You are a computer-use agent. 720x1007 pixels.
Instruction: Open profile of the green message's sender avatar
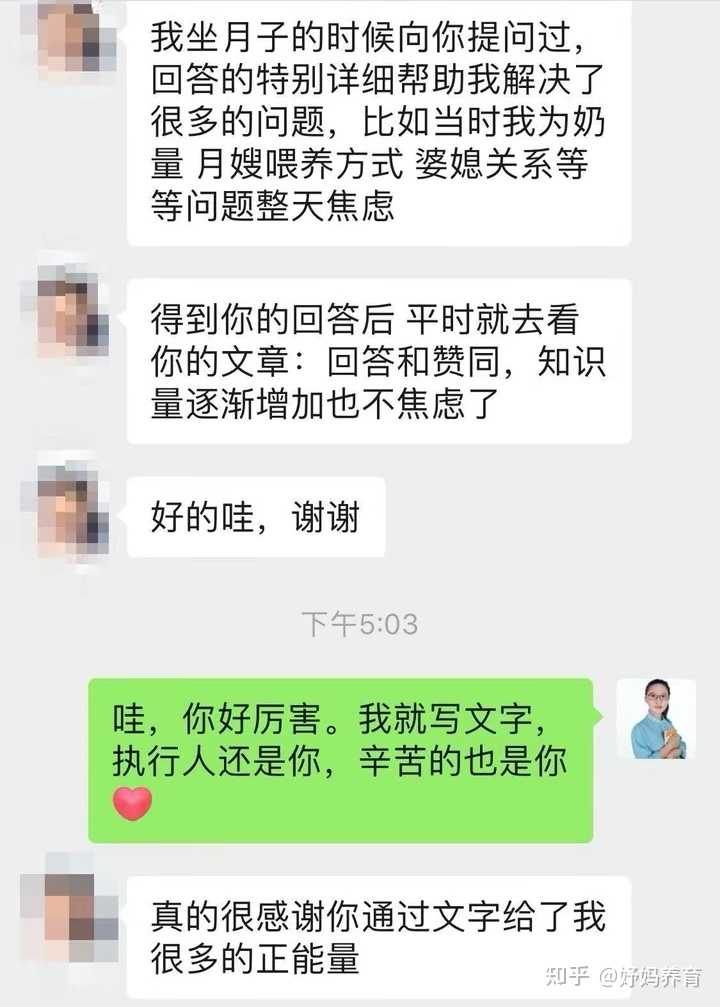pos(656,718)
